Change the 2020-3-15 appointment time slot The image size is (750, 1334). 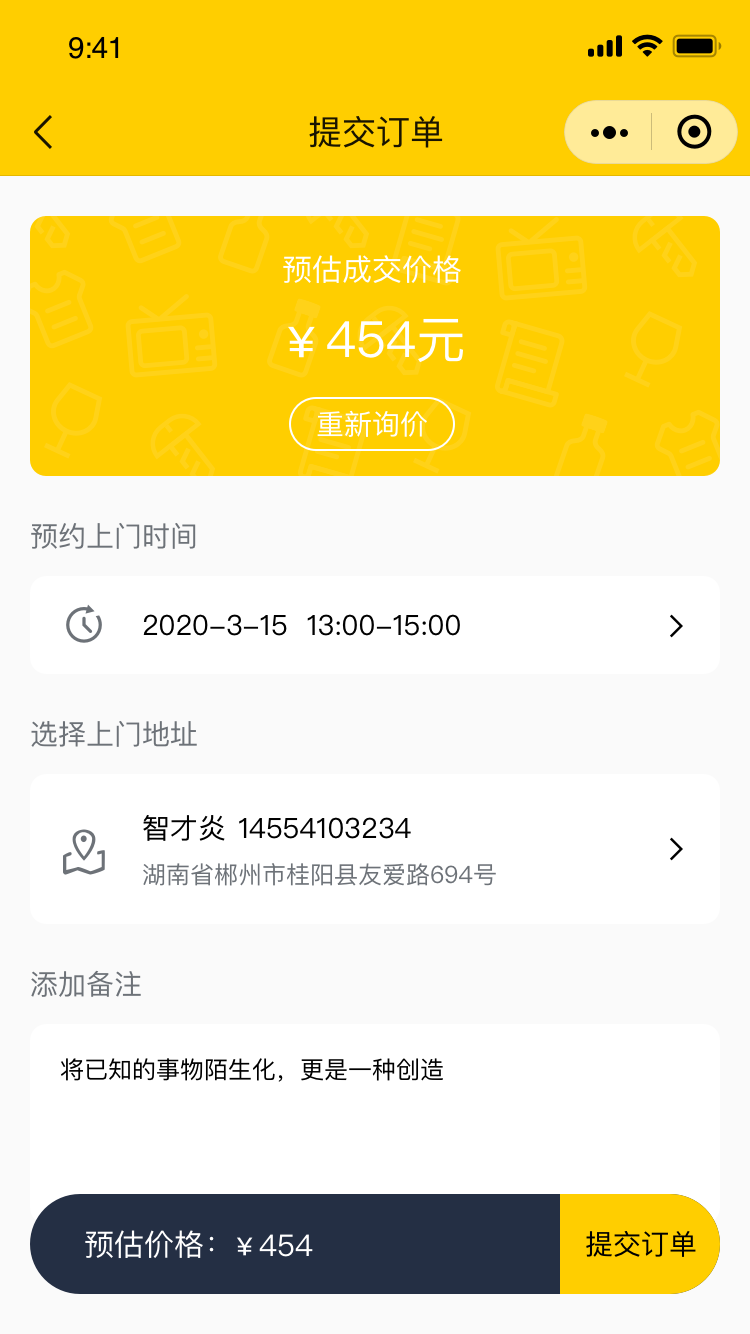[x=375, y=625]
